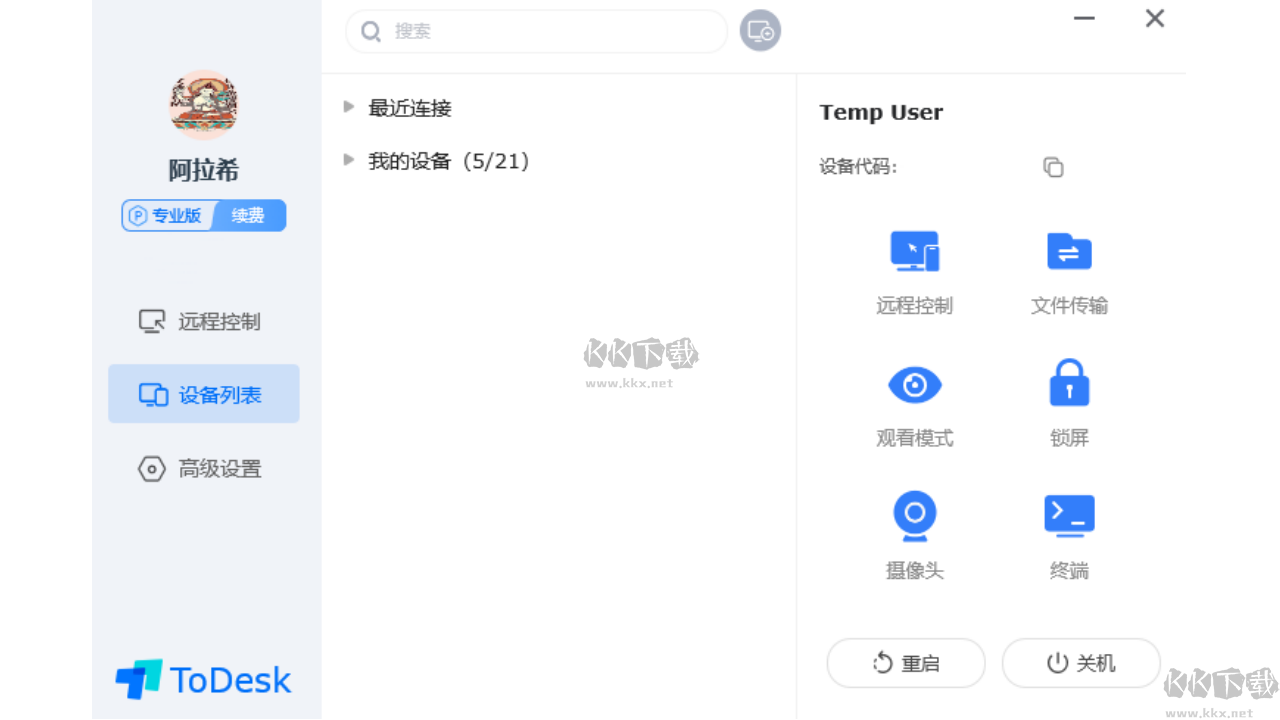
Task: Tap the 重启 restart button
Action: (x=906, y=663)
